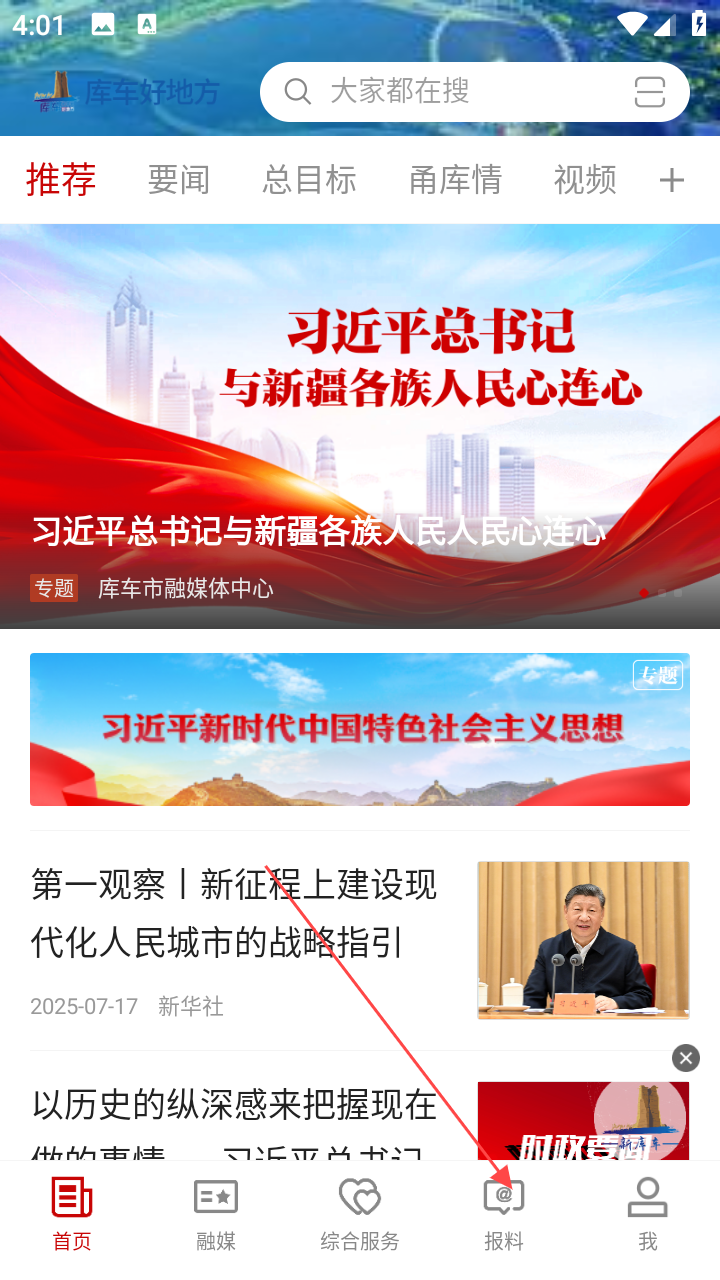Select the 甬库情 tab
The image size is (720, 1280).
pyautogui.click(x=455, y=180)
